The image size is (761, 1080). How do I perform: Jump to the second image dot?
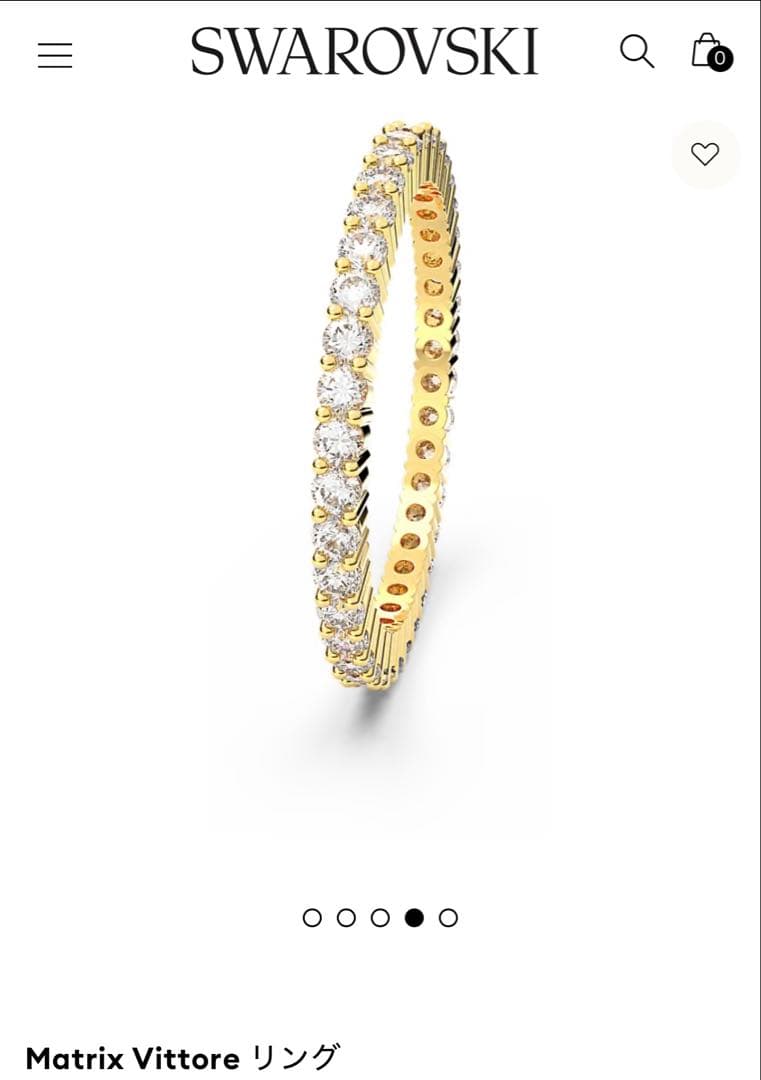click(346, 917)
